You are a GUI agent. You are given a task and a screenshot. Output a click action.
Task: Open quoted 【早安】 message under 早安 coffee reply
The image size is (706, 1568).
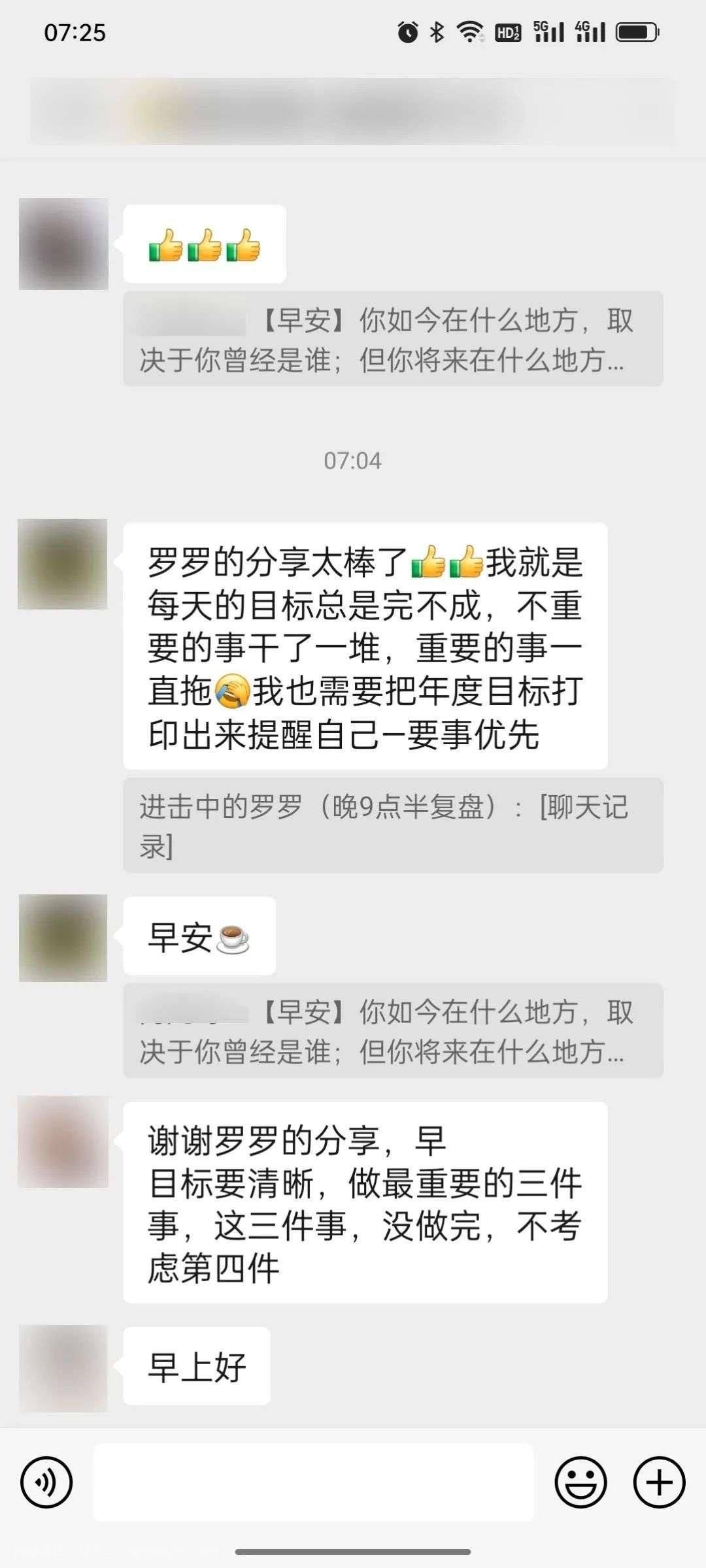click(x=393, y=1030)
